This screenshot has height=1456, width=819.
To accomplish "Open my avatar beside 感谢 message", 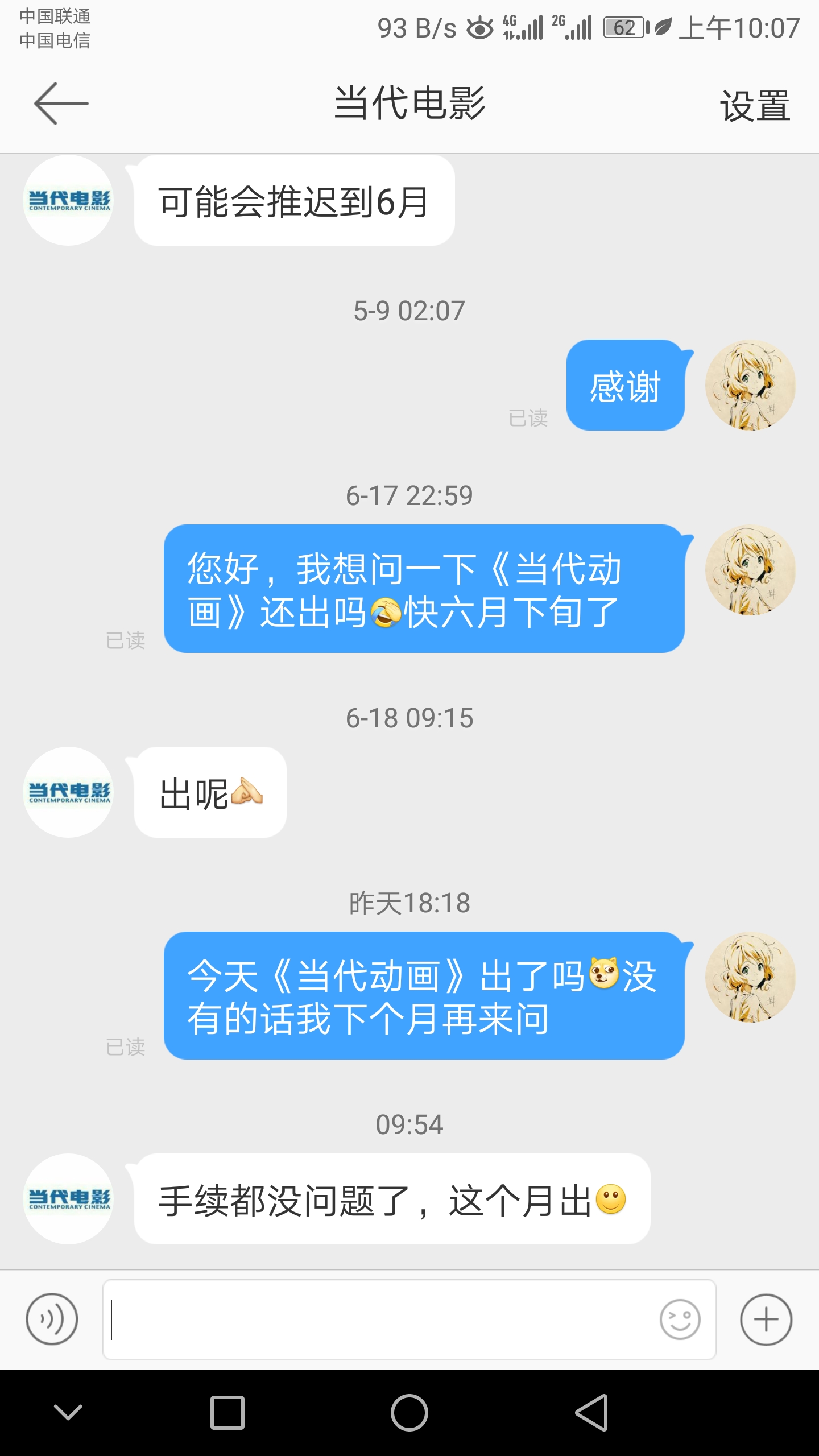I will 750,385.
